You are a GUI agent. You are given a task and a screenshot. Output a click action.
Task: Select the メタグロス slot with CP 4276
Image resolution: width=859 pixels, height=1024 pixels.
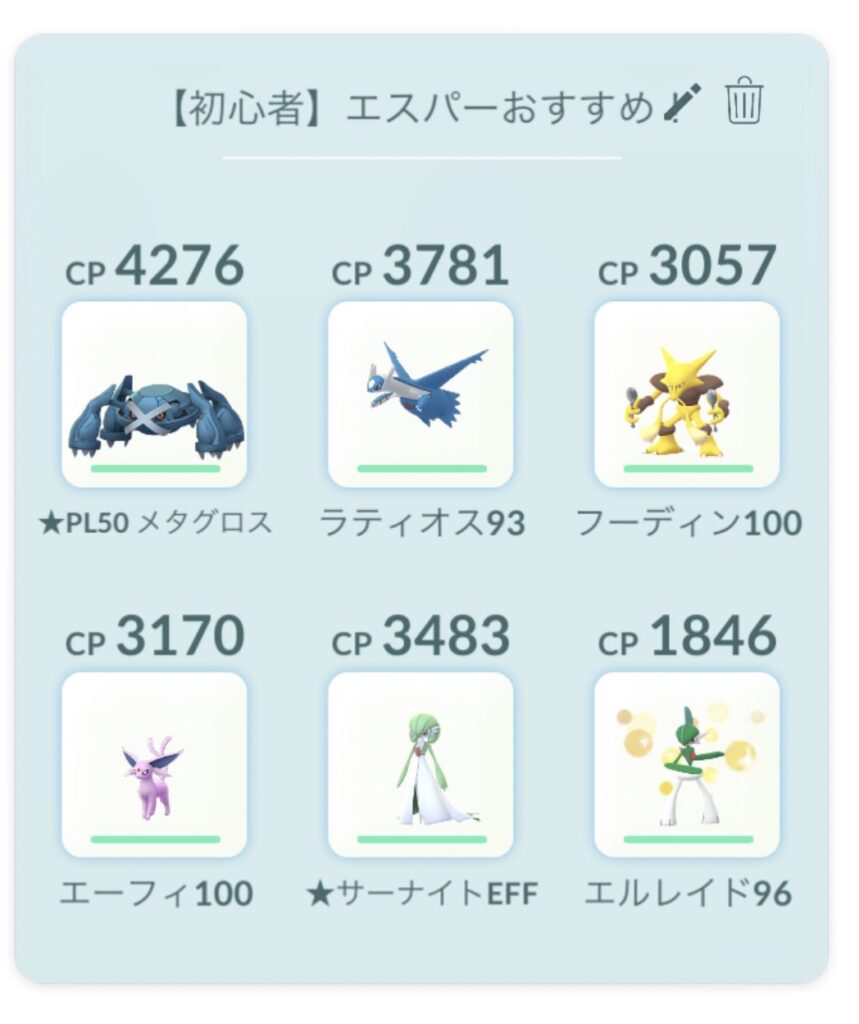154,395
